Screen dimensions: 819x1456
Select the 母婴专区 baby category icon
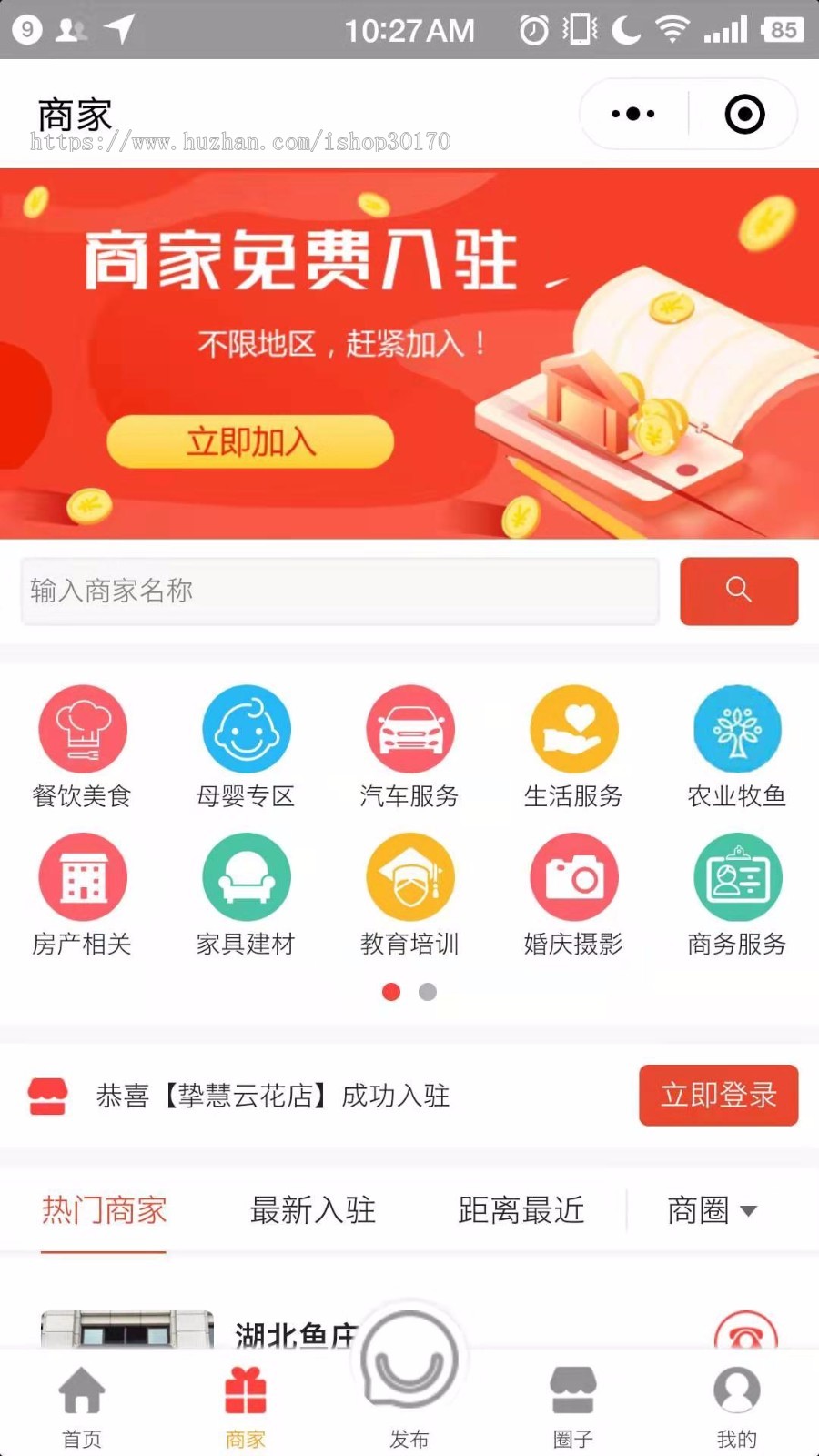tap(246, 729)
